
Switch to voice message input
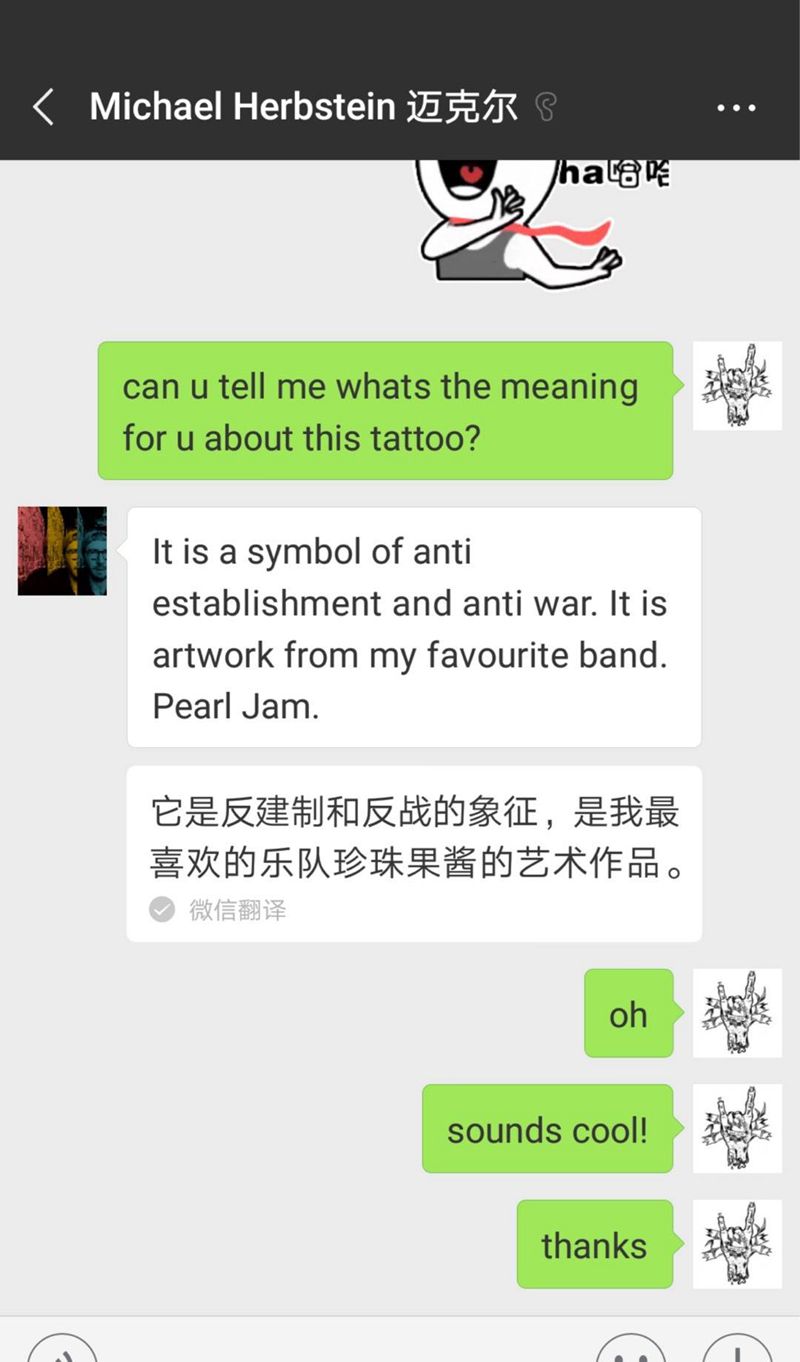click(x=62, y=1350)
